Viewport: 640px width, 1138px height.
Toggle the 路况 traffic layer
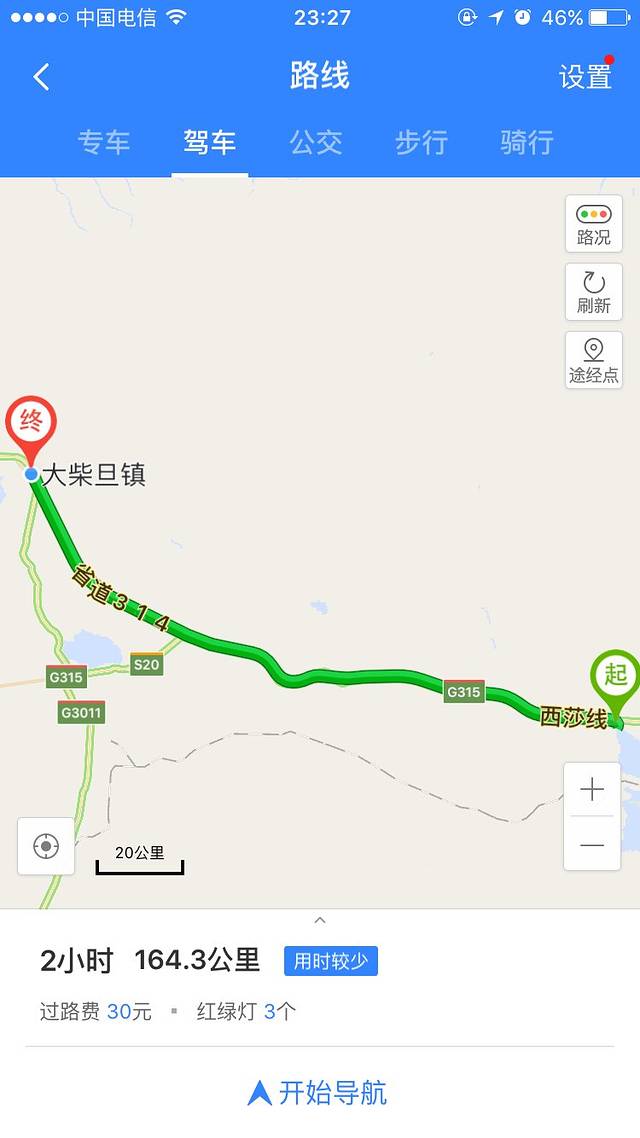(593, 224)
